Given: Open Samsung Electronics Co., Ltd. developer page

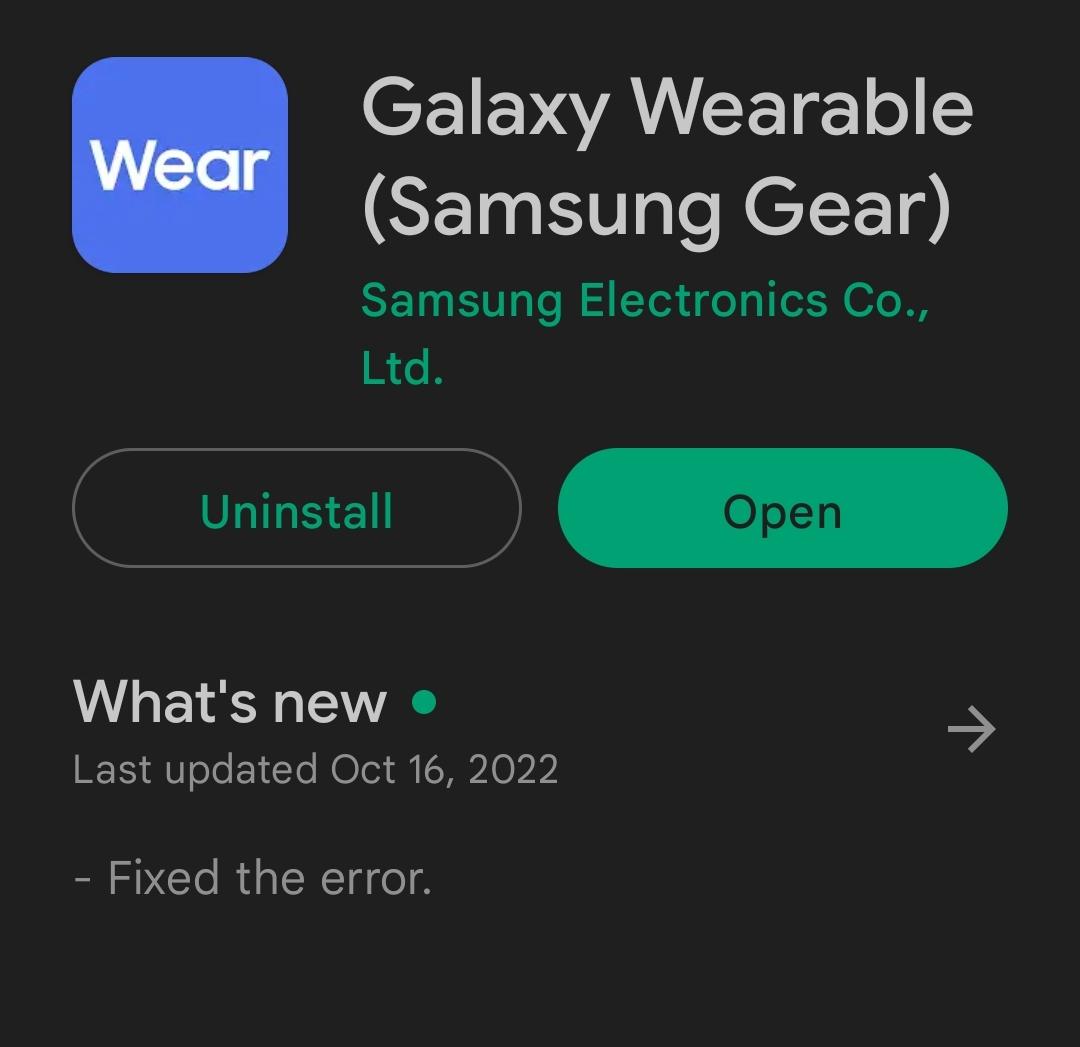Looking at the screenshot, I should click(x=644, y=302).
